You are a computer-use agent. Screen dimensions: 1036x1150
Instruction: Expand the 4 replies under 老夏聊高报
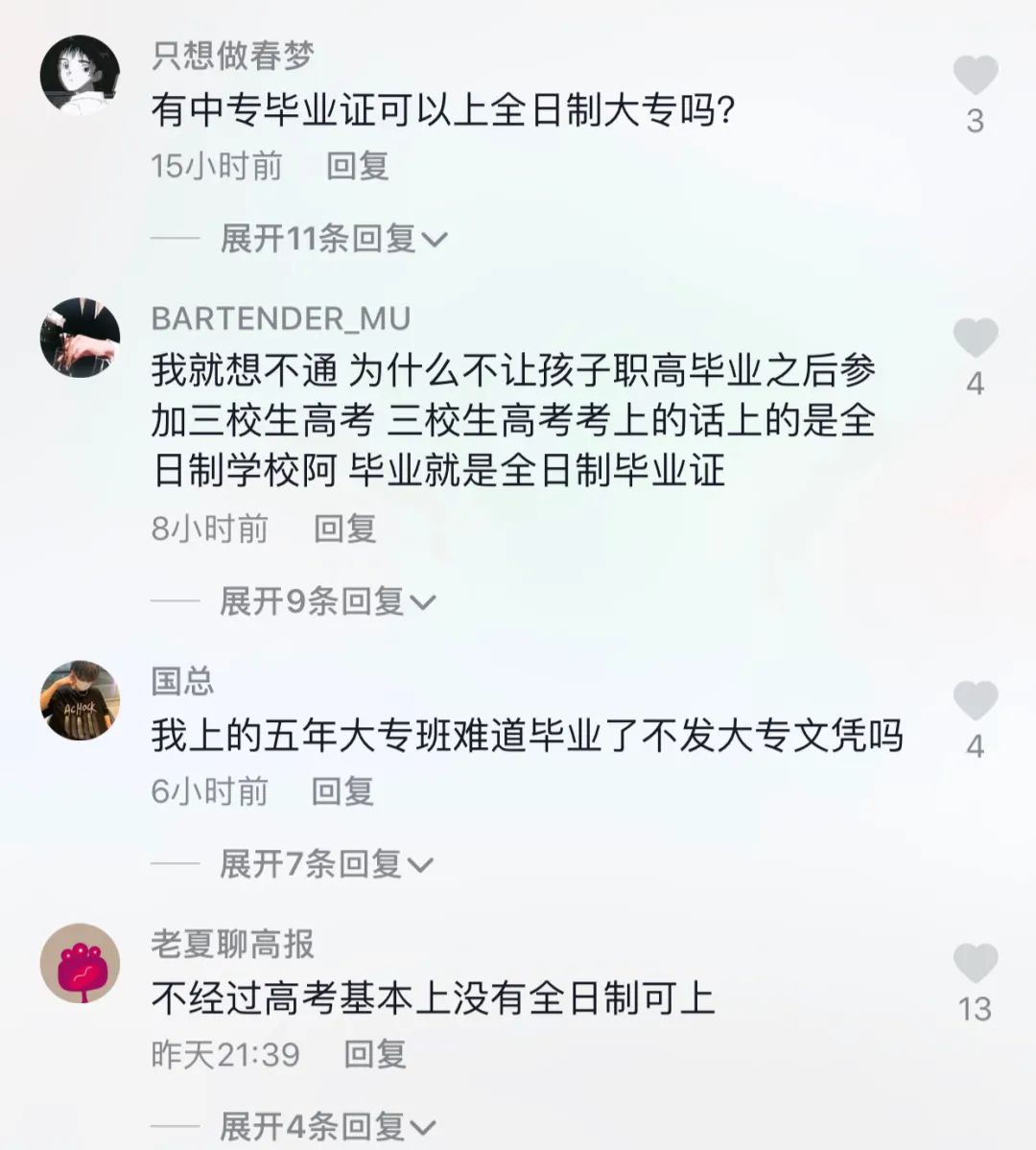pyautogui.click(x=326, y=1126)
